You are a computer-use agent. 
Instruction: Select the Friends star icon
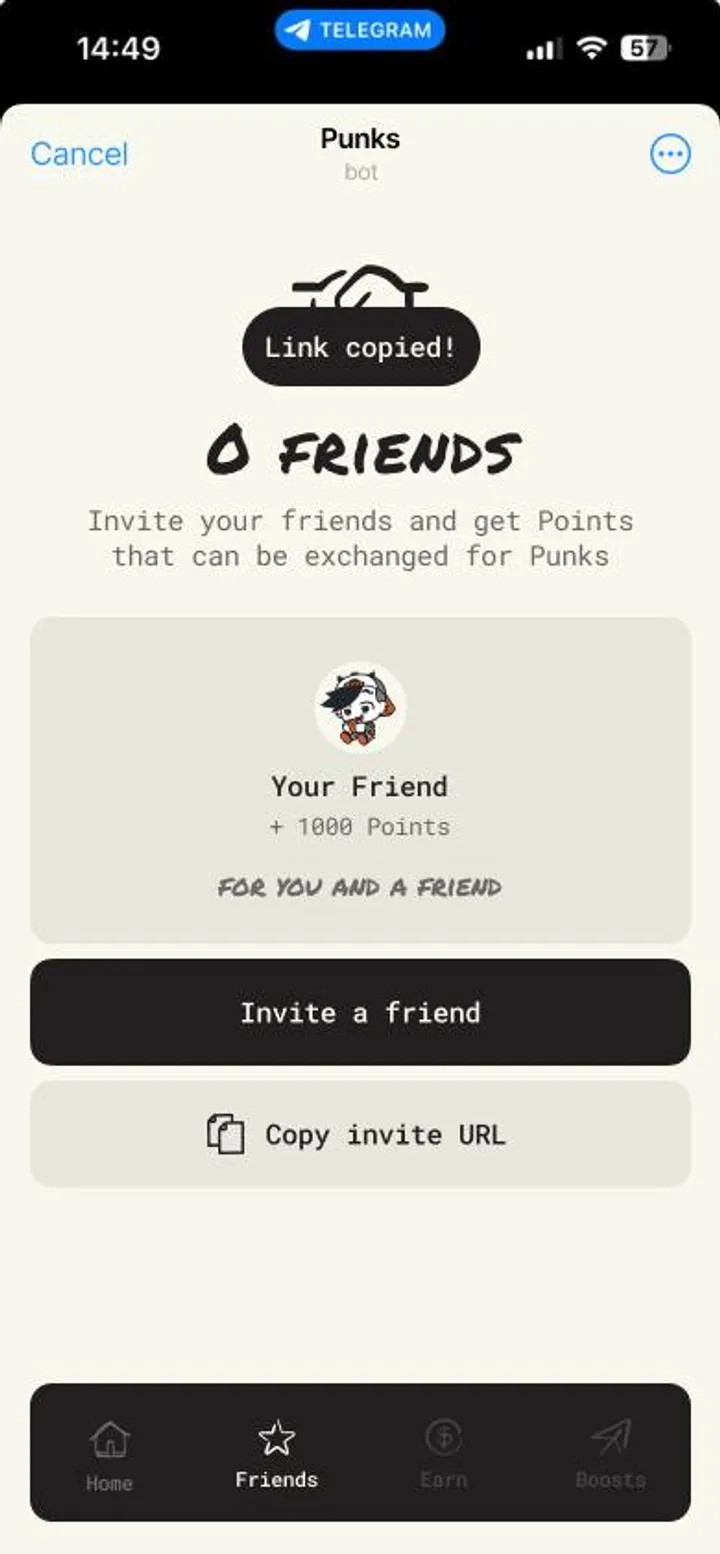[x=277, y=1435]
